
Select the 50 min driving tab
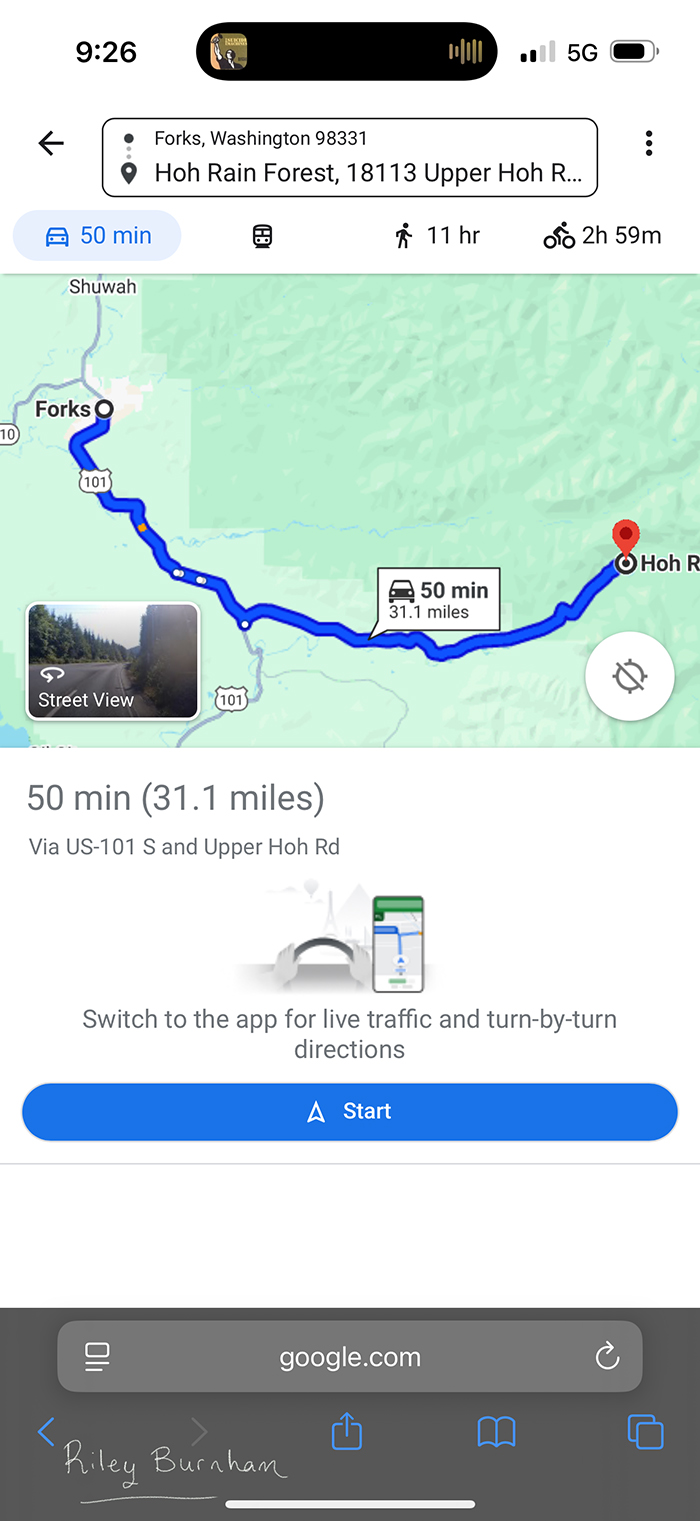point(98,236)
